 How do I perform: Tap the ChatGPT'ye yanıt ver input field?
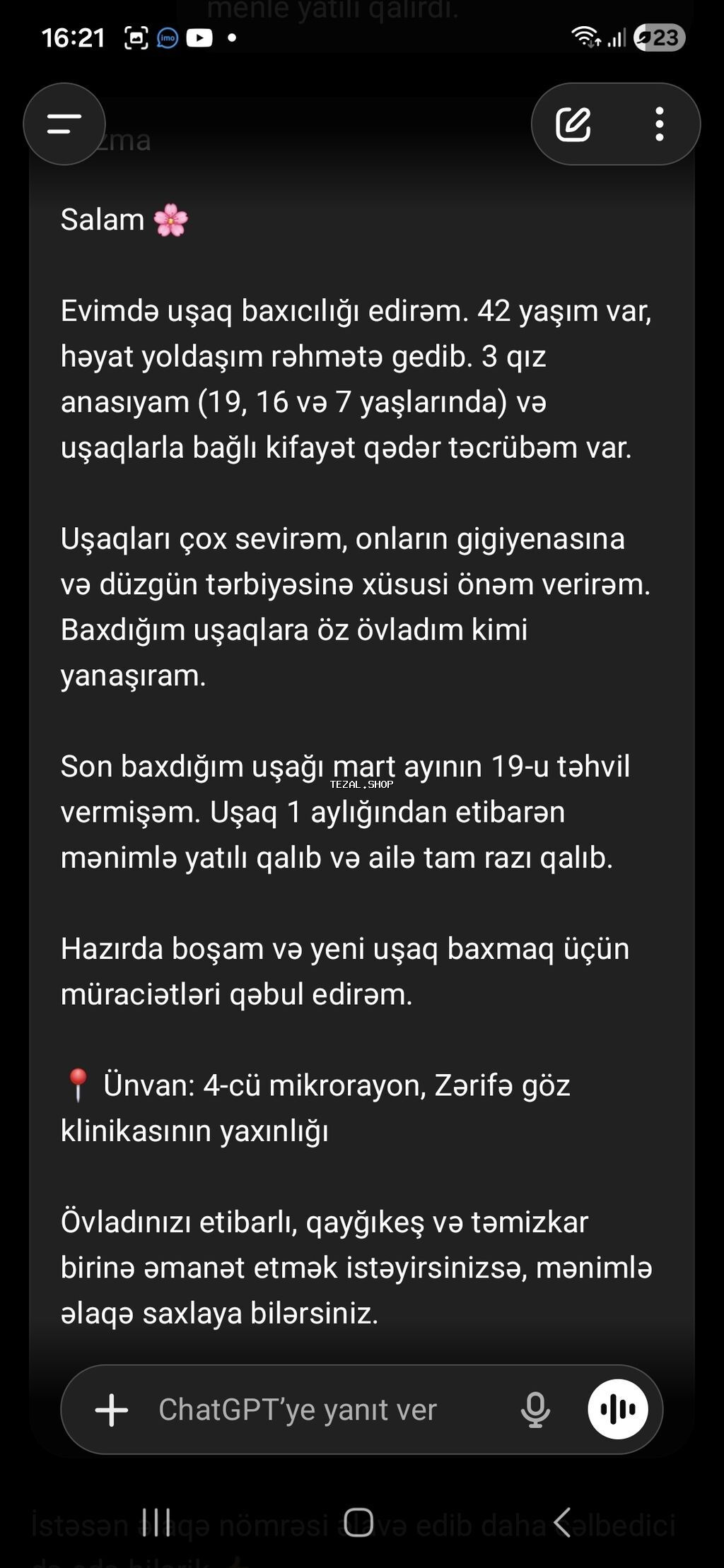point(297,1410)
